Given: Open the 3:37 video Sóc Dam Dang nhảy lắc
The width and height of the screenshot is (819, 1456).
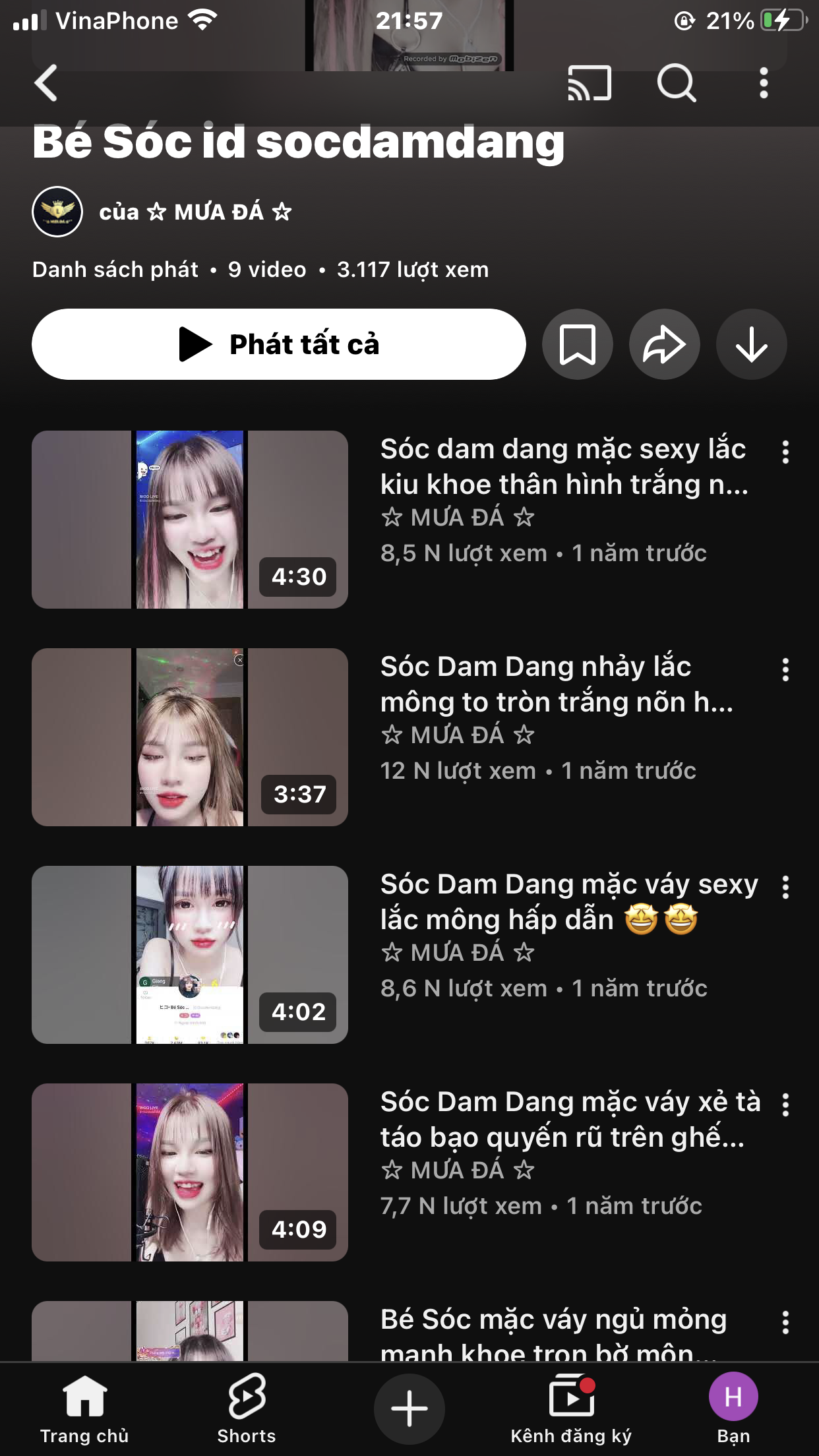Looking at the screenshot, I should click(x=190, y=737).
